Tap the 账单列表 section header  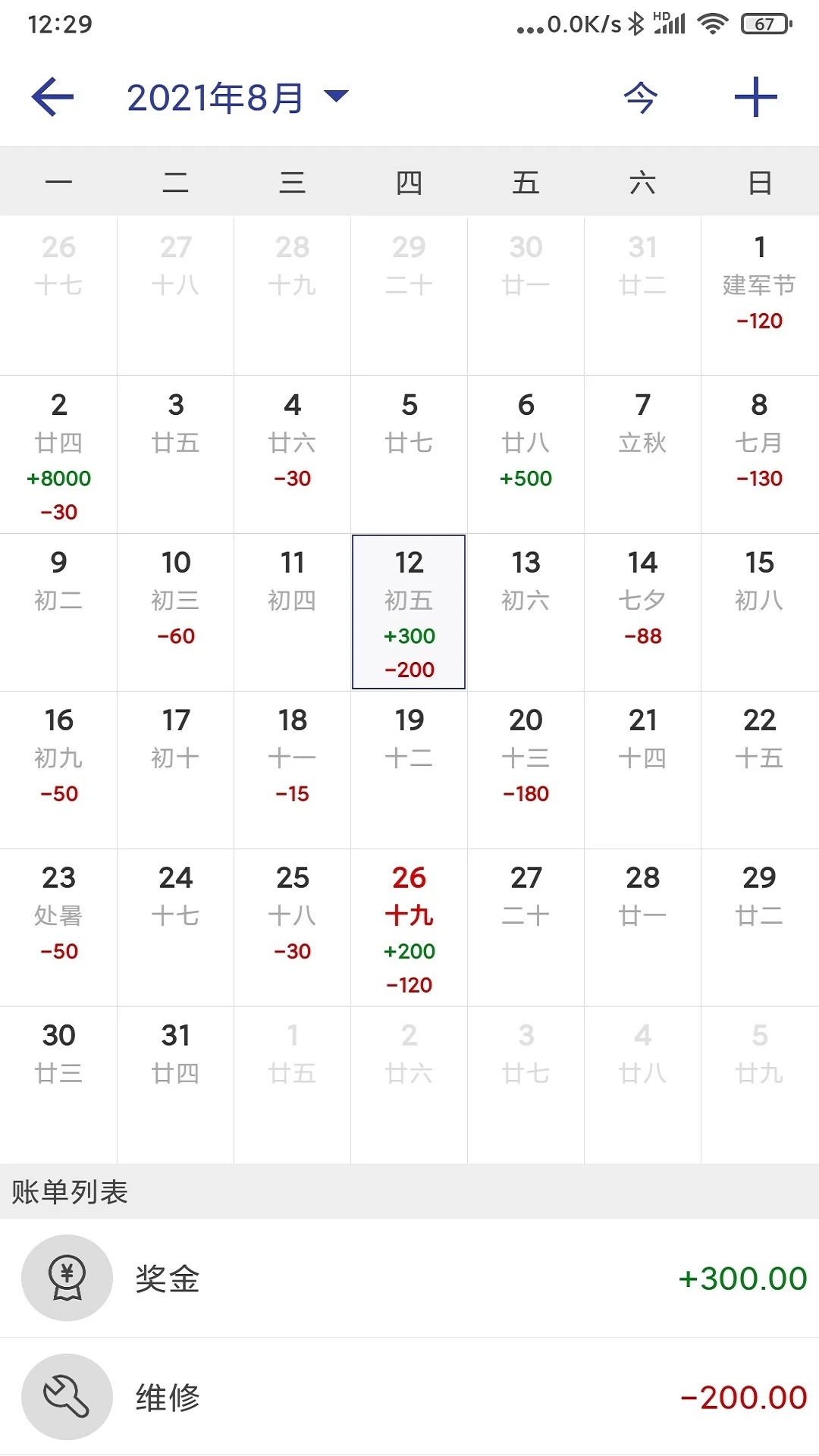click(x=69, y=1191)
